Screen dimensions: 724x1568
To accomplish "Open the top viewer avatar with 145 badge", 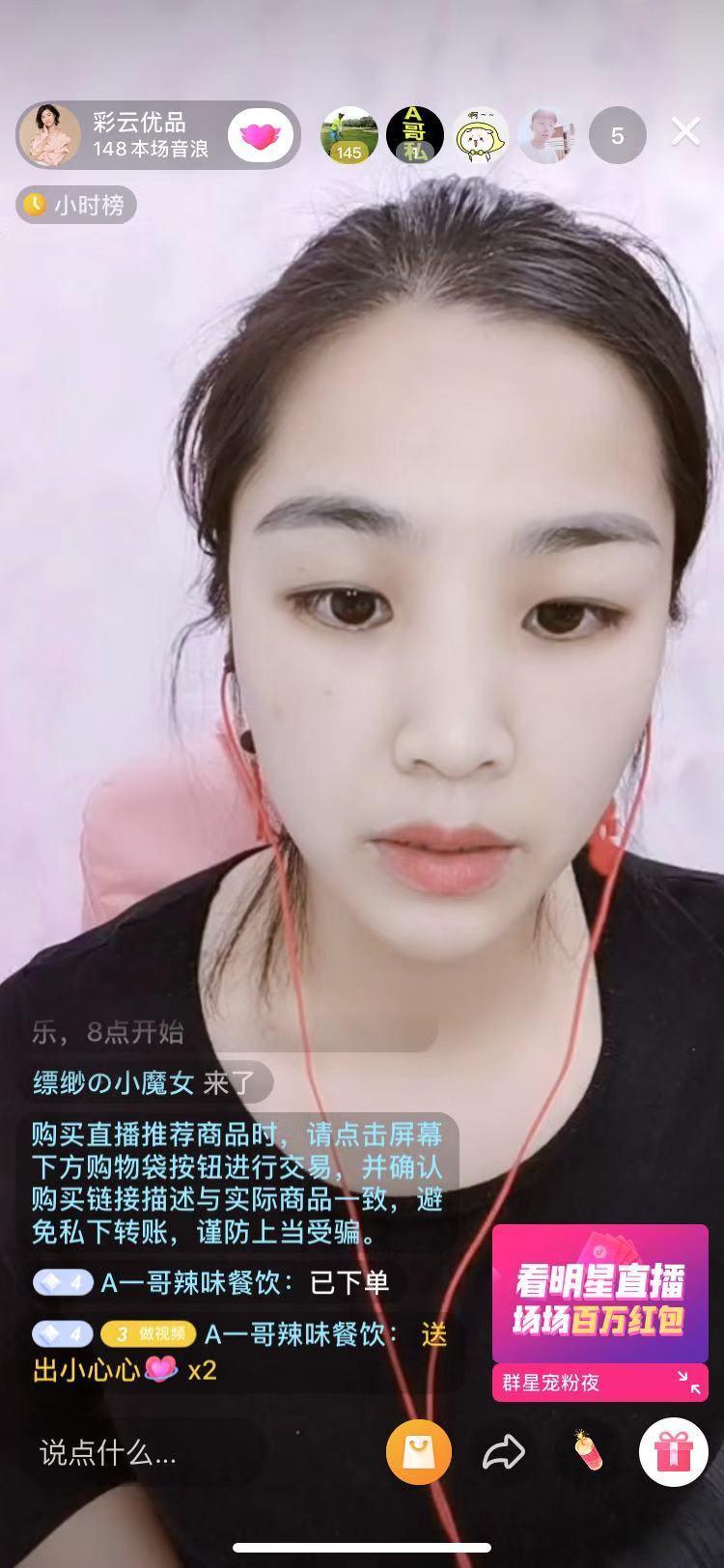I will coord(348,135).
